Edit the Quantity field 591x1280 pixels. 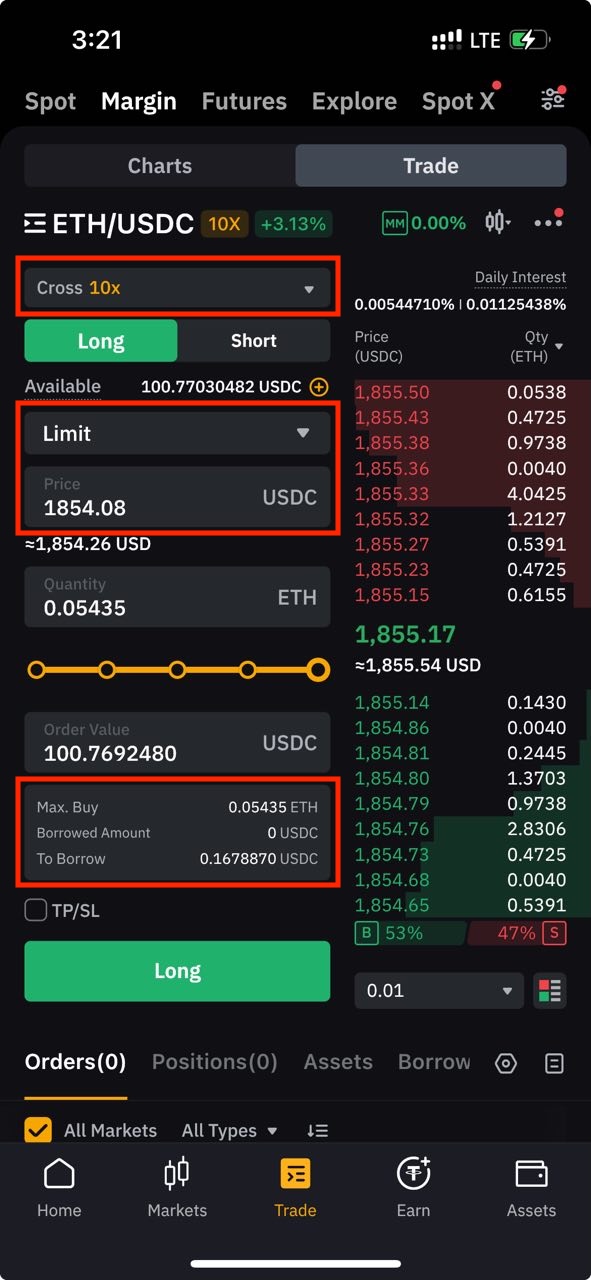click(177, 597)
